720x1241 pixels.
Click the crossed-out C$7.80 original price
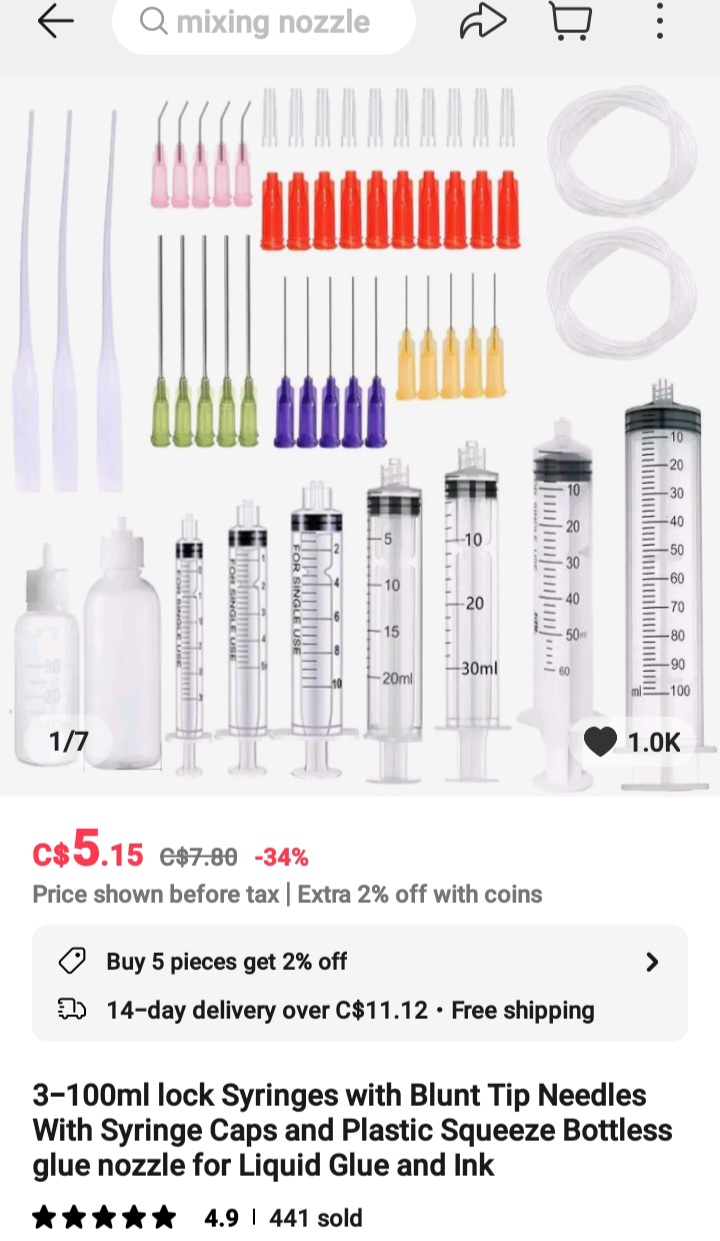pos(196,856)
